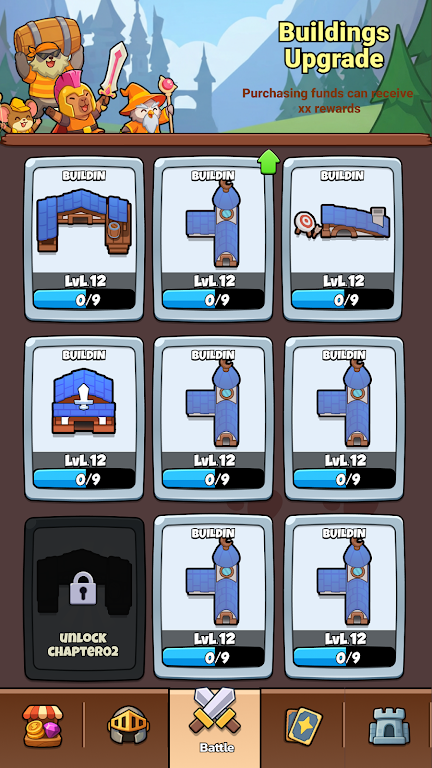Viewport: 432px width, 768px height.
Task: Open the shop tab with coins and gem
Action: click(x=42, y=725)
